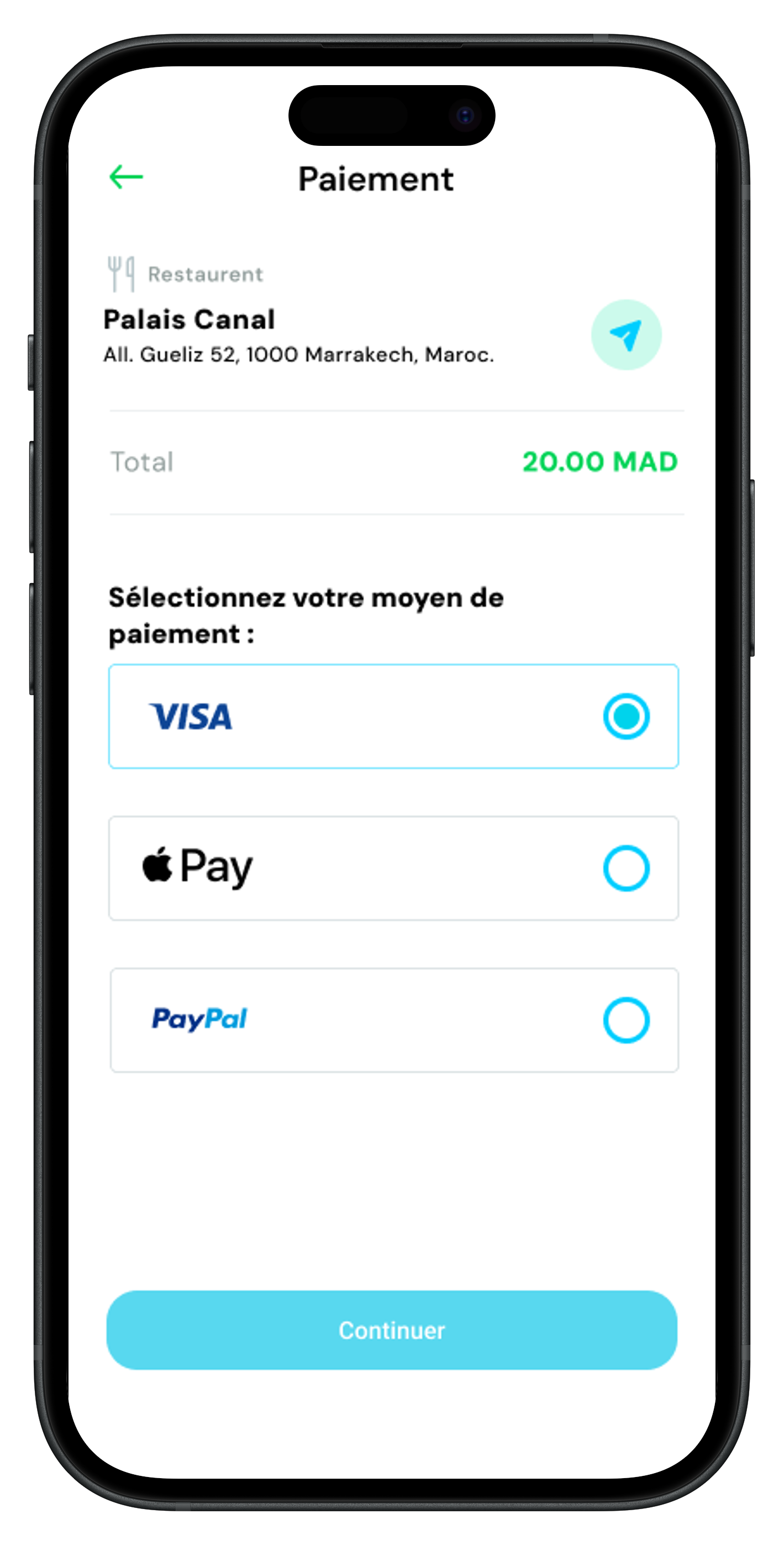
Task: Select VISA as payment method
Action: coord(625,716)
